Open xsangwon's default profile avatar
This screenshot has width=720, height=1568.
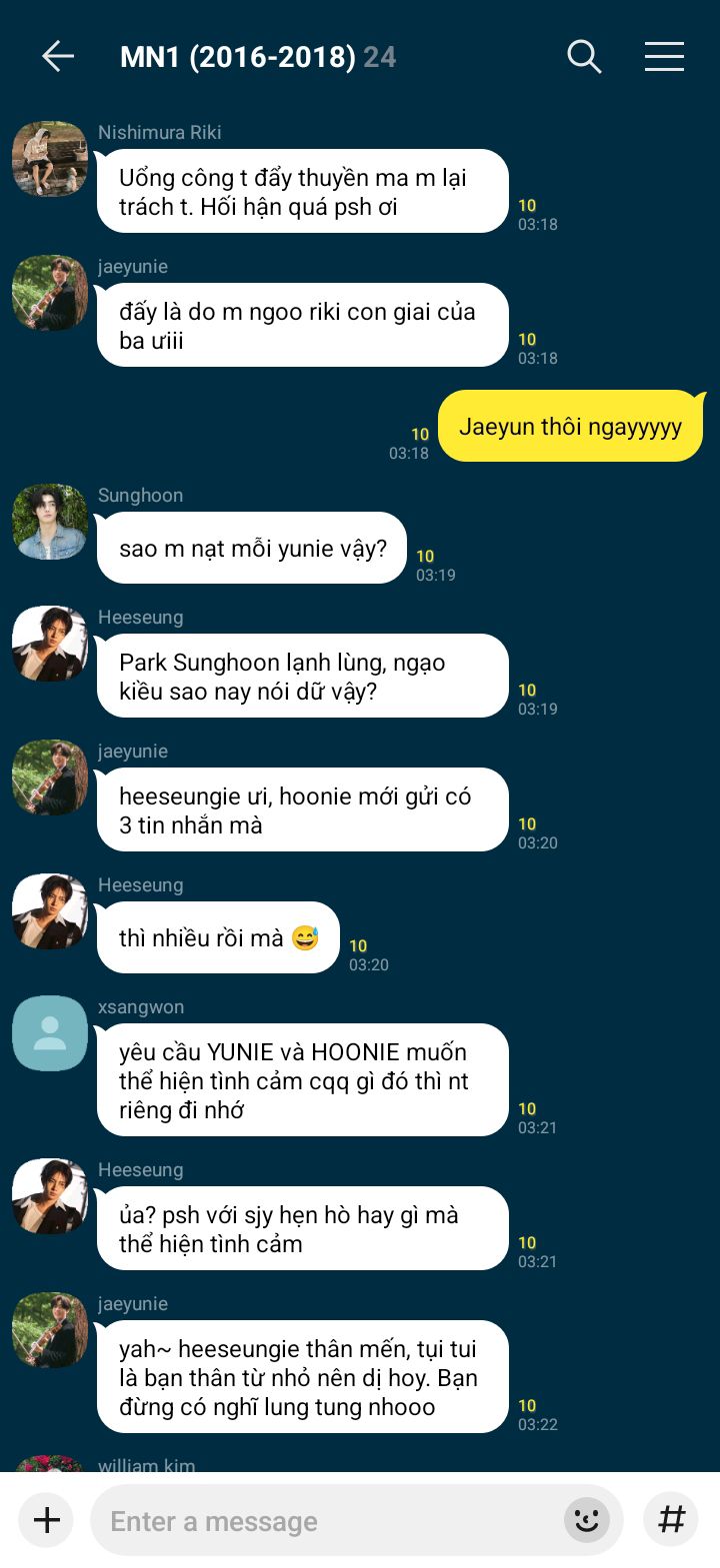point(50,1033)
